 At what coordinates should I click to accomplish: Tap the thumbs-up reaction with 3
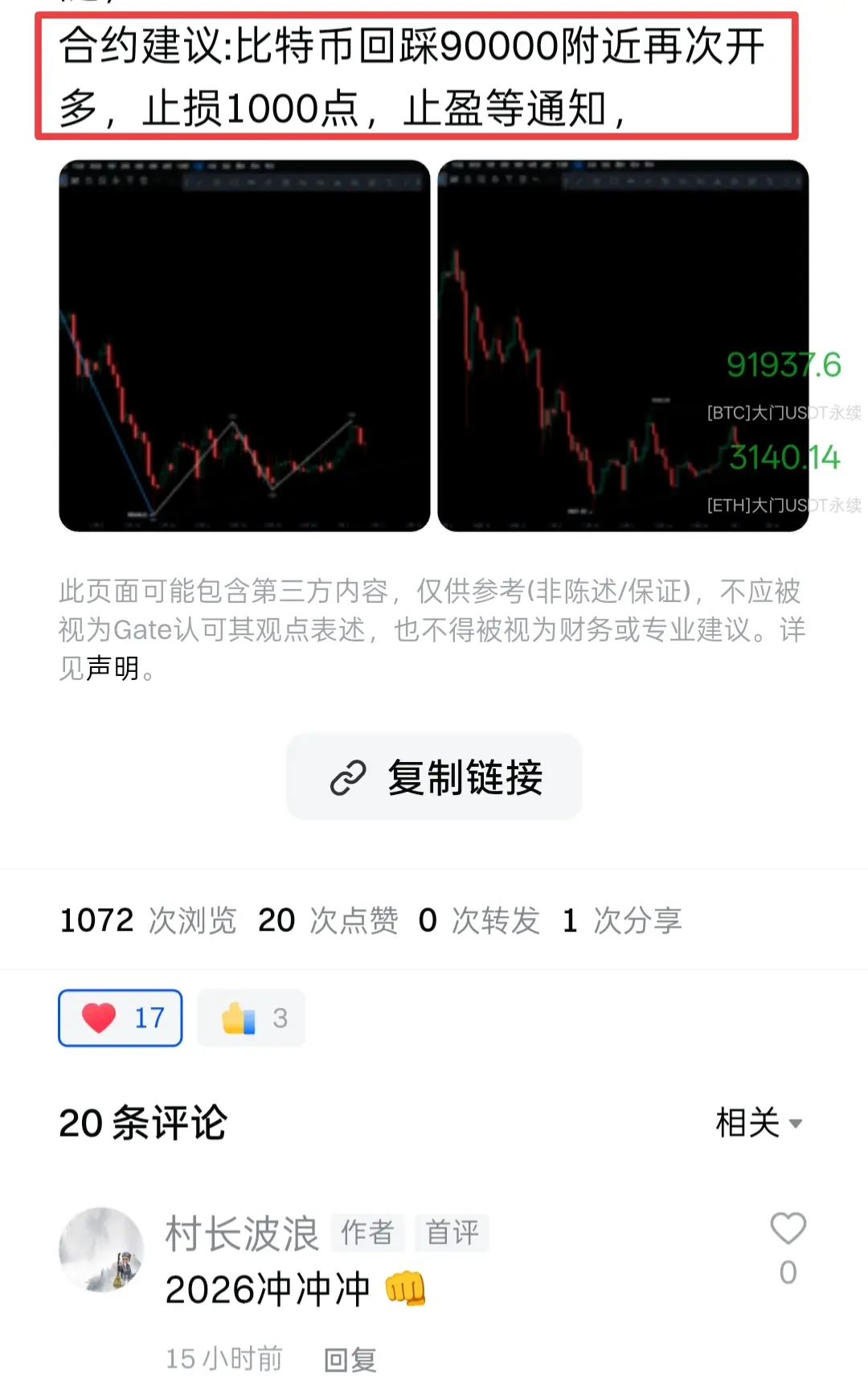click(x=252, y=1018)
